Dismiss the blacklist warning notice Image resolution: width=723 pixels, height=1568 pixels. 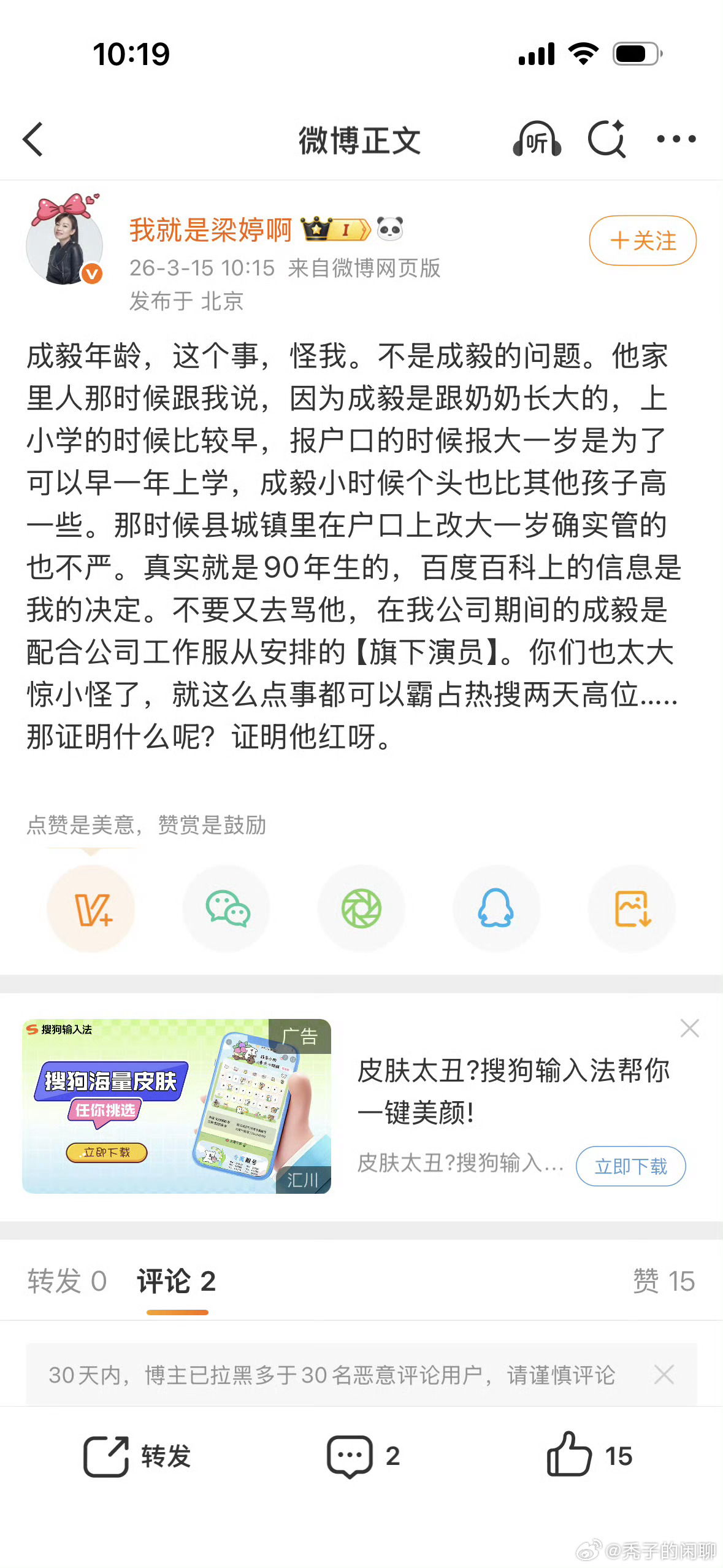tap(664, 1375)
